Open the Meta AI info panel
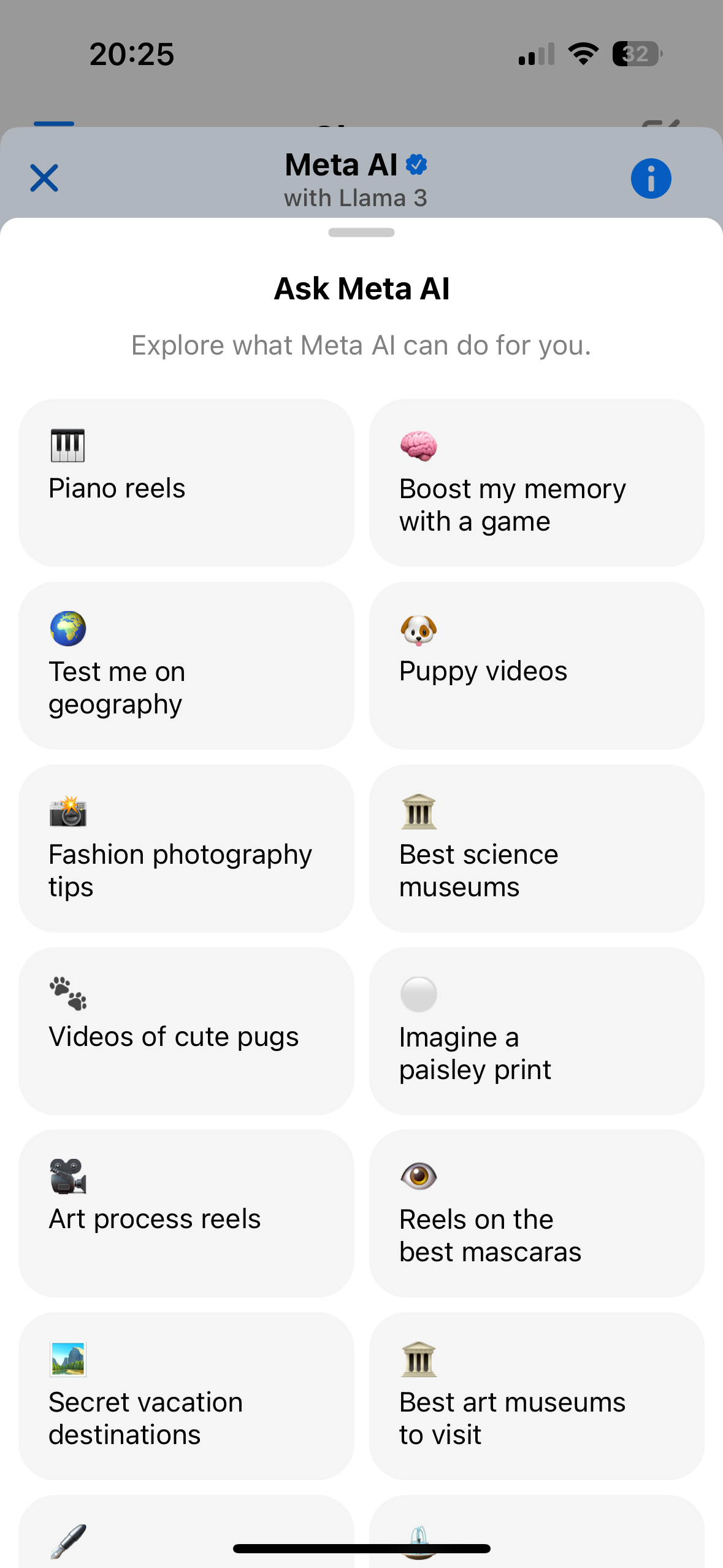 coord(651,178)
